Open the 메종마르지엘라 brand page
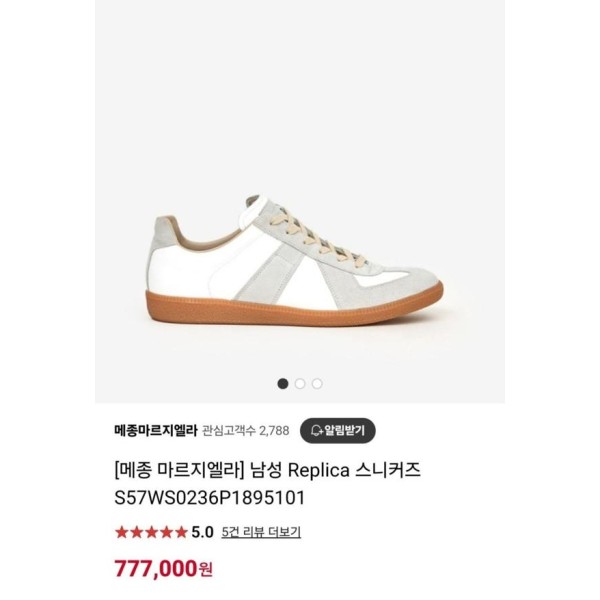 pos(153,431)
